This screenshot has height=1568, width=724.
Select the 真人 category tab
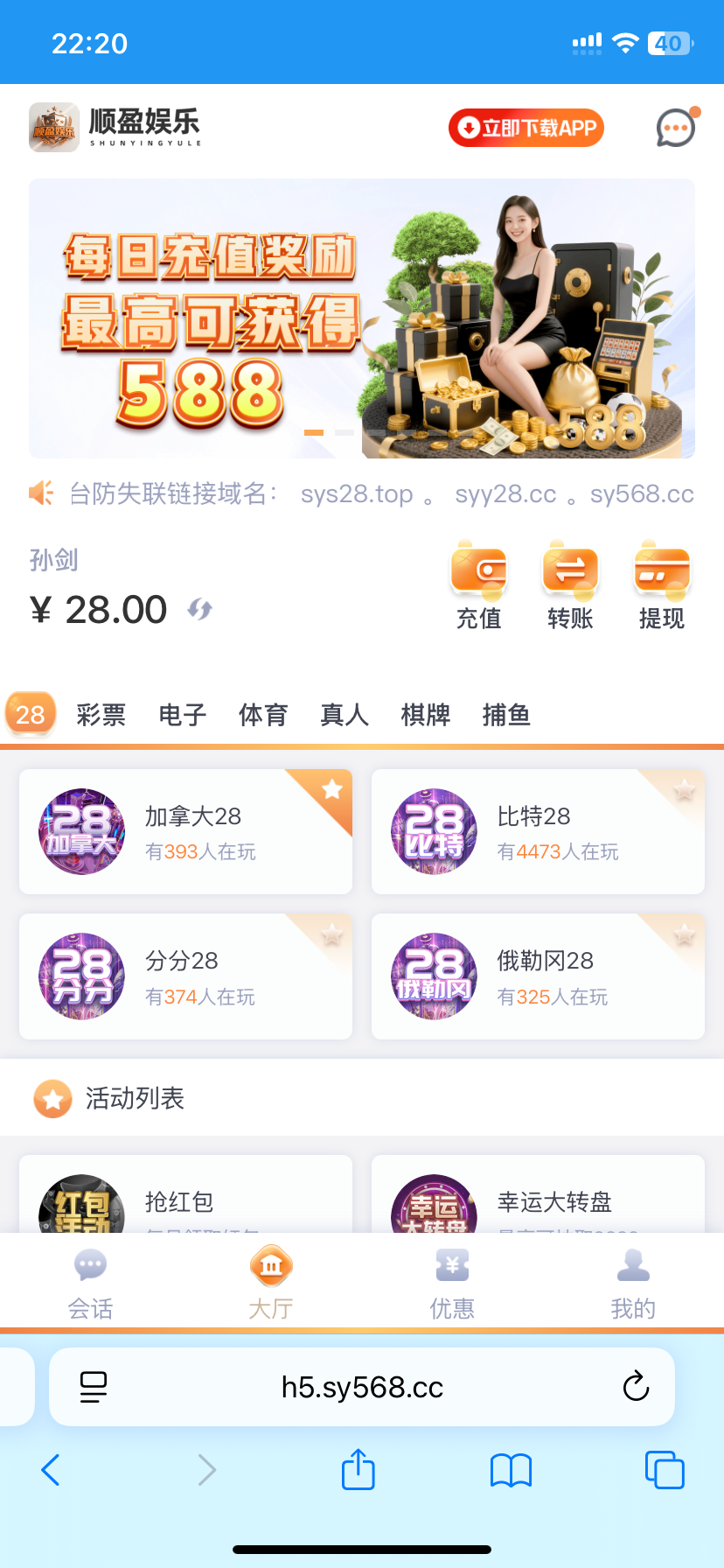345,715
